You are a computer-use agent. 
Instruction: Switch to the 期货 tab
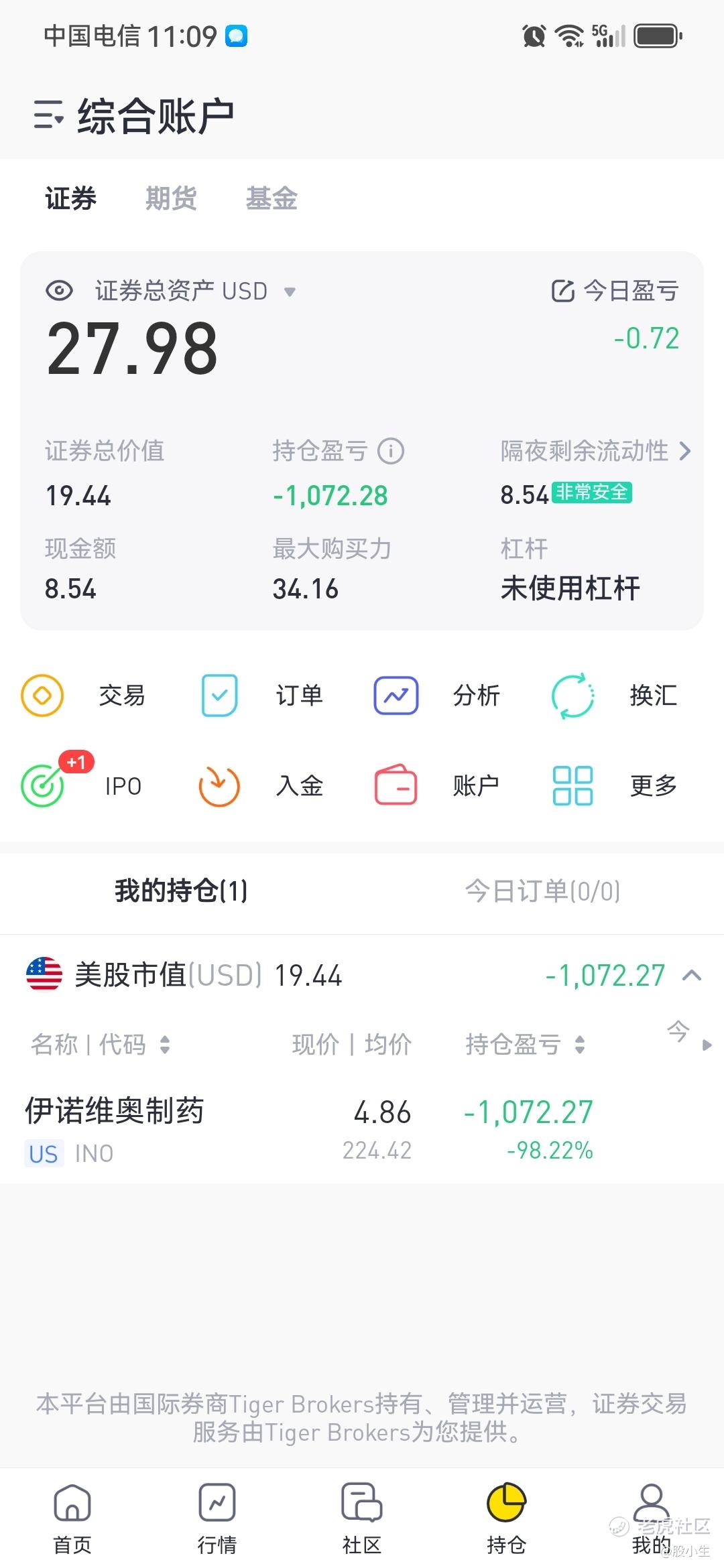coord(171,198)
